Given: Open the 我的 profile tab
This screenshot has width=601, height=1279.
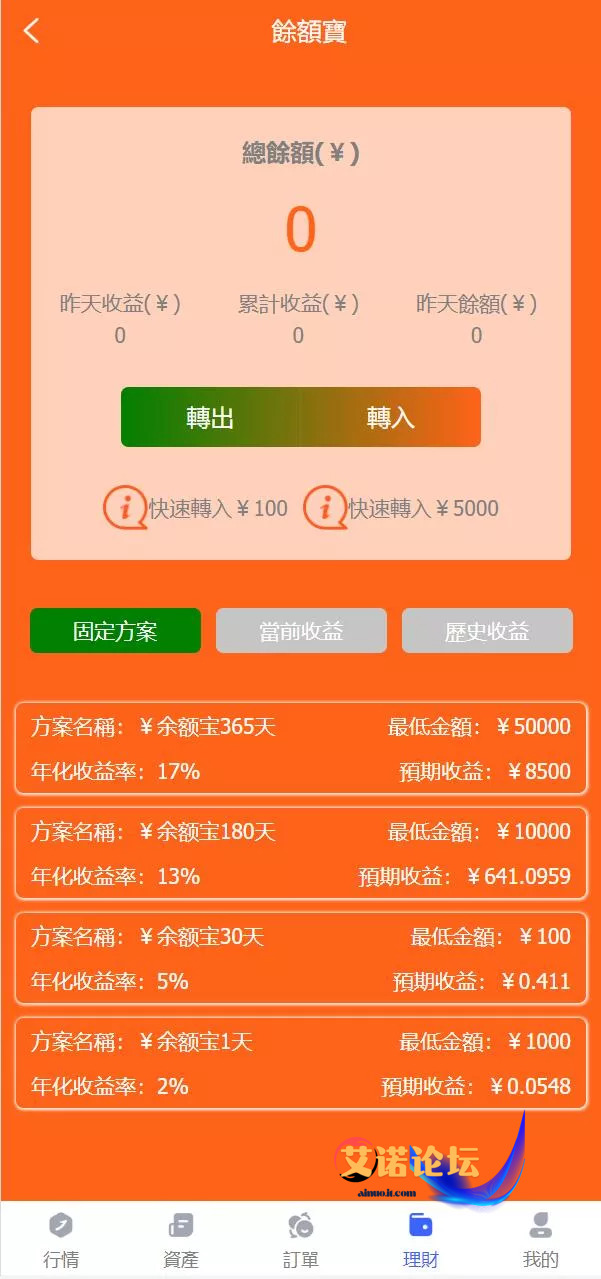Looking at the screenshot, I should [541, 1240].
